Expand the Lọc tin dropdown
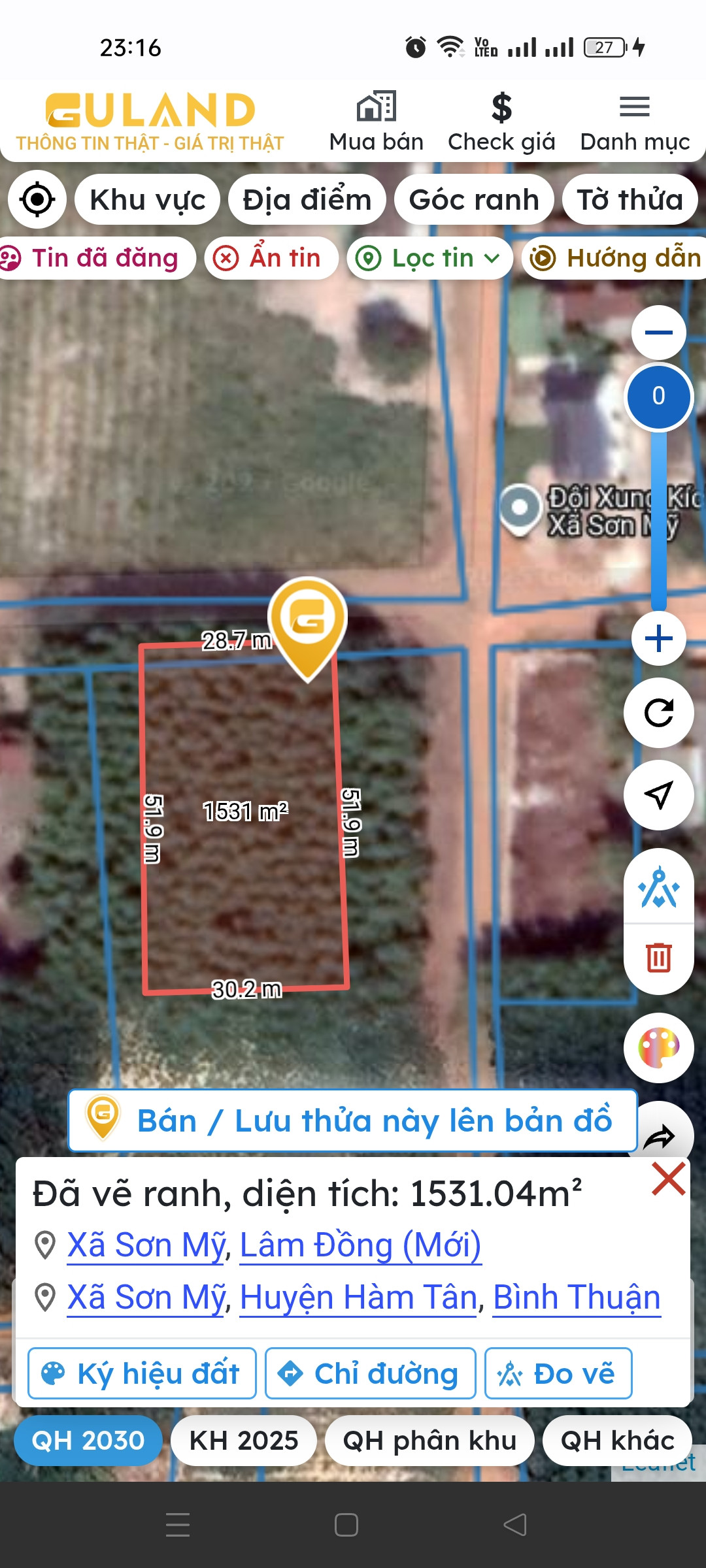 coord(430,258)
